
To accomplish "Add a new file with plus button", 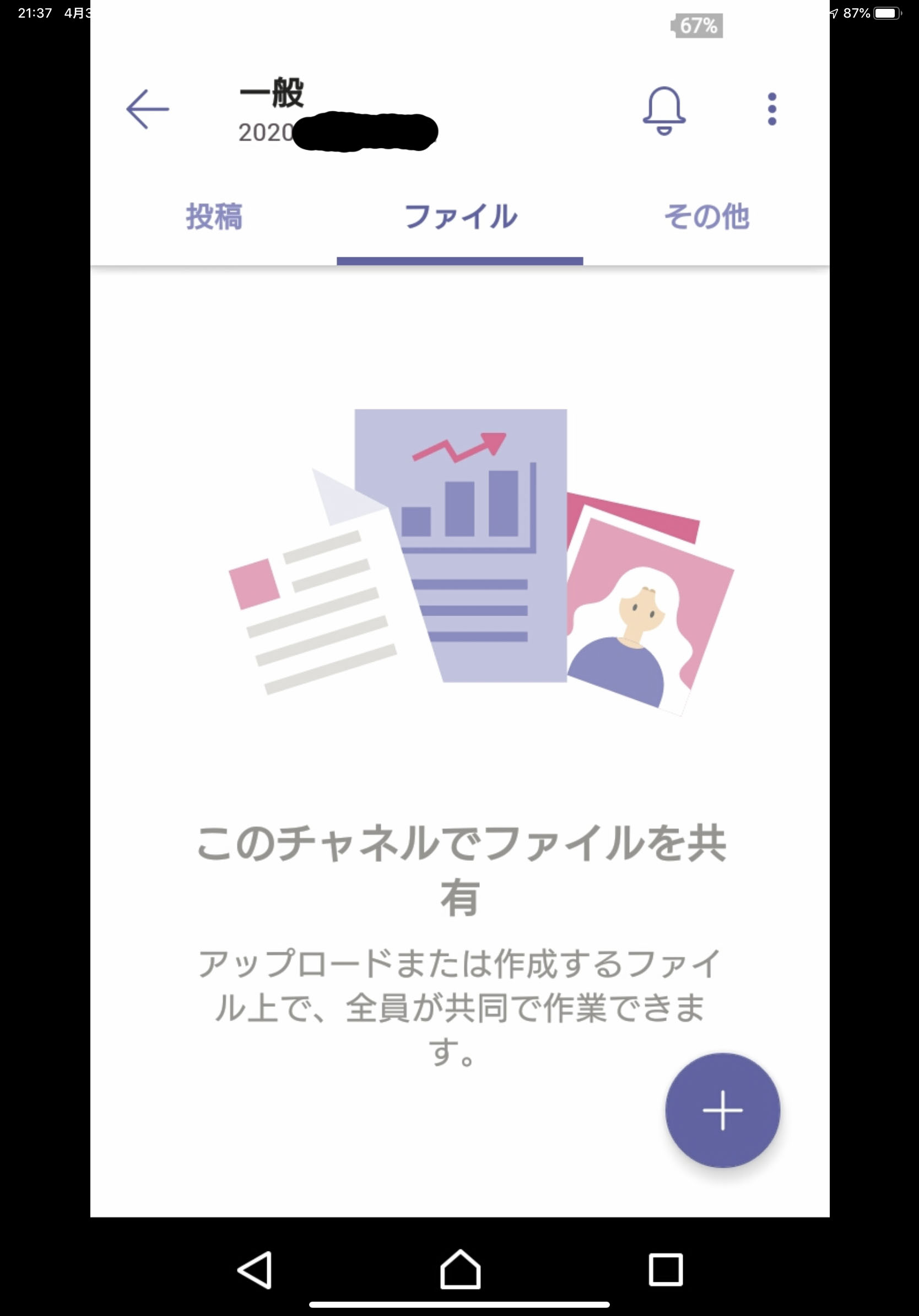I will [x=722, y=1110].
